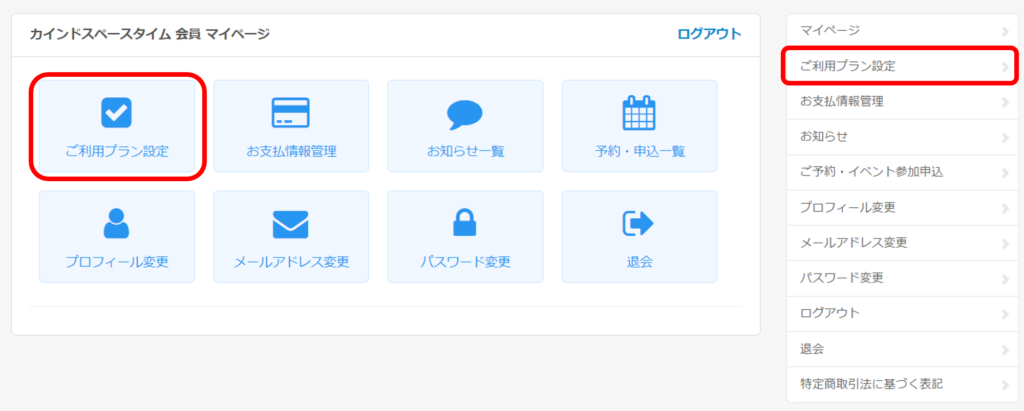The width and height of the screenshot is (1024, 411).
Task: Choose ご利用プラン設定 in the side menu
Action: click(900, 66)
